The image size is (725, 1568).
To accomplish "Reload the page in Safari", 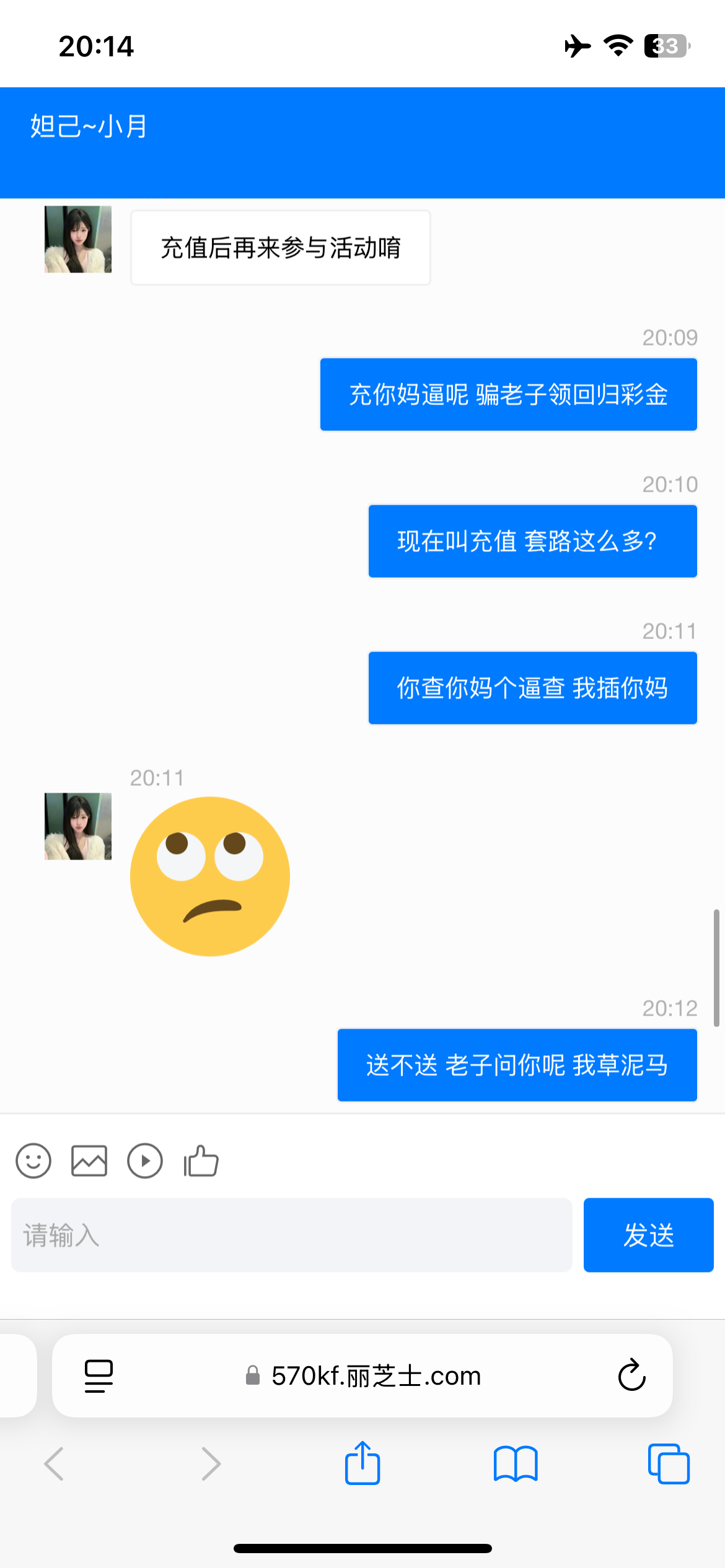I will coord(631,1375).
